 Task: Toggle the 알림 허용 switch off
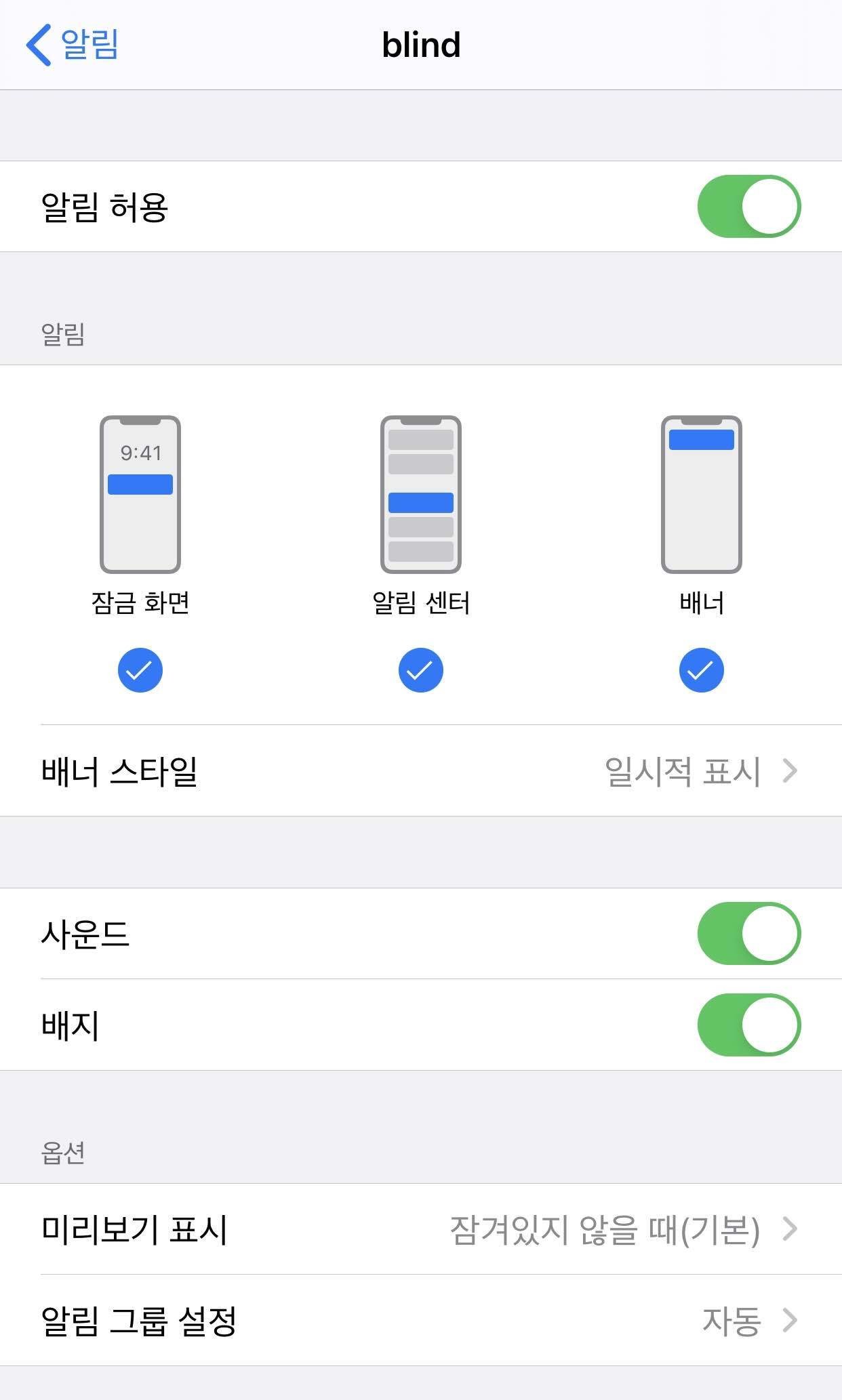[x=748, y=207]
